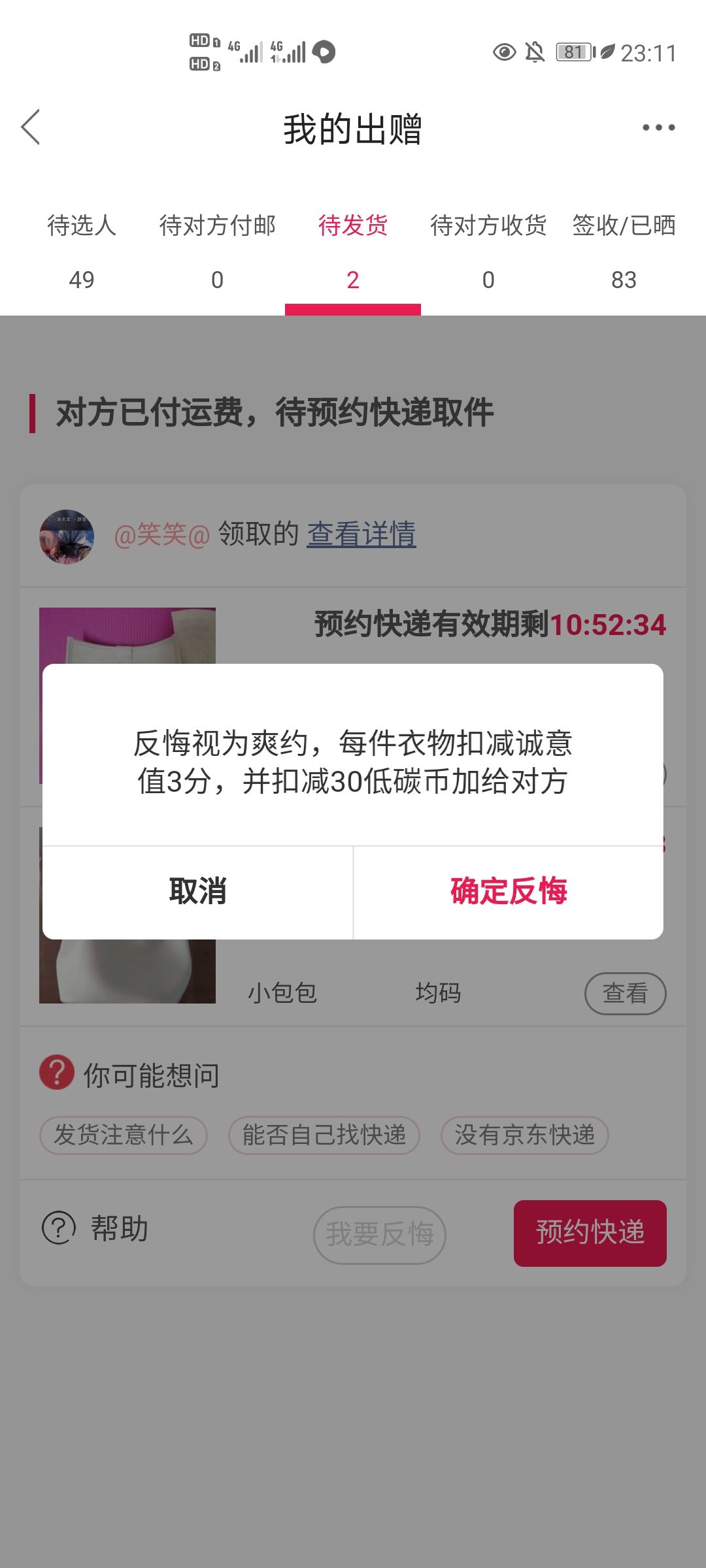706x1568 pixels.
Task: Switch to the 待选人 tab
Action: point(82,252)
